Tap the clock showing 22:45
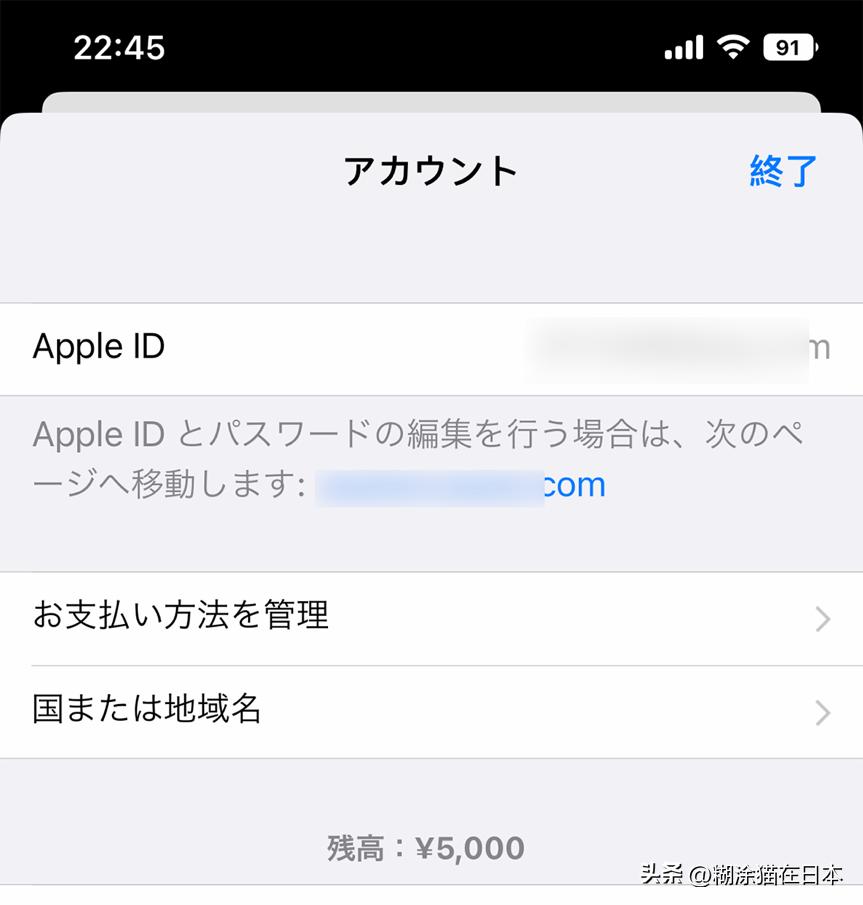The height and width of the screenshot is (905, 863). click(120, 46)
